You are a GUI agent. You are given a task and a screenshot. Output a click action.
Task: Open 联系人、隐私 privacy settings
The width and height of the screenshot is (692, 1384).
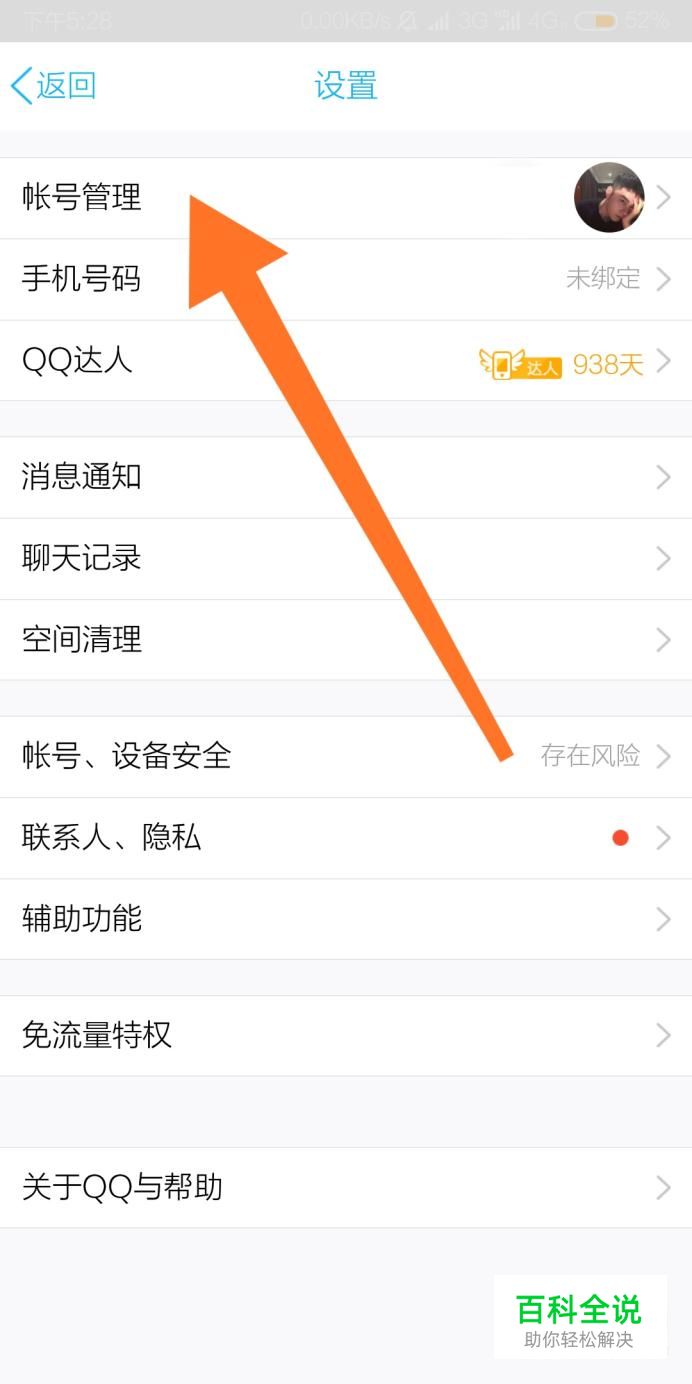point(112,837)
